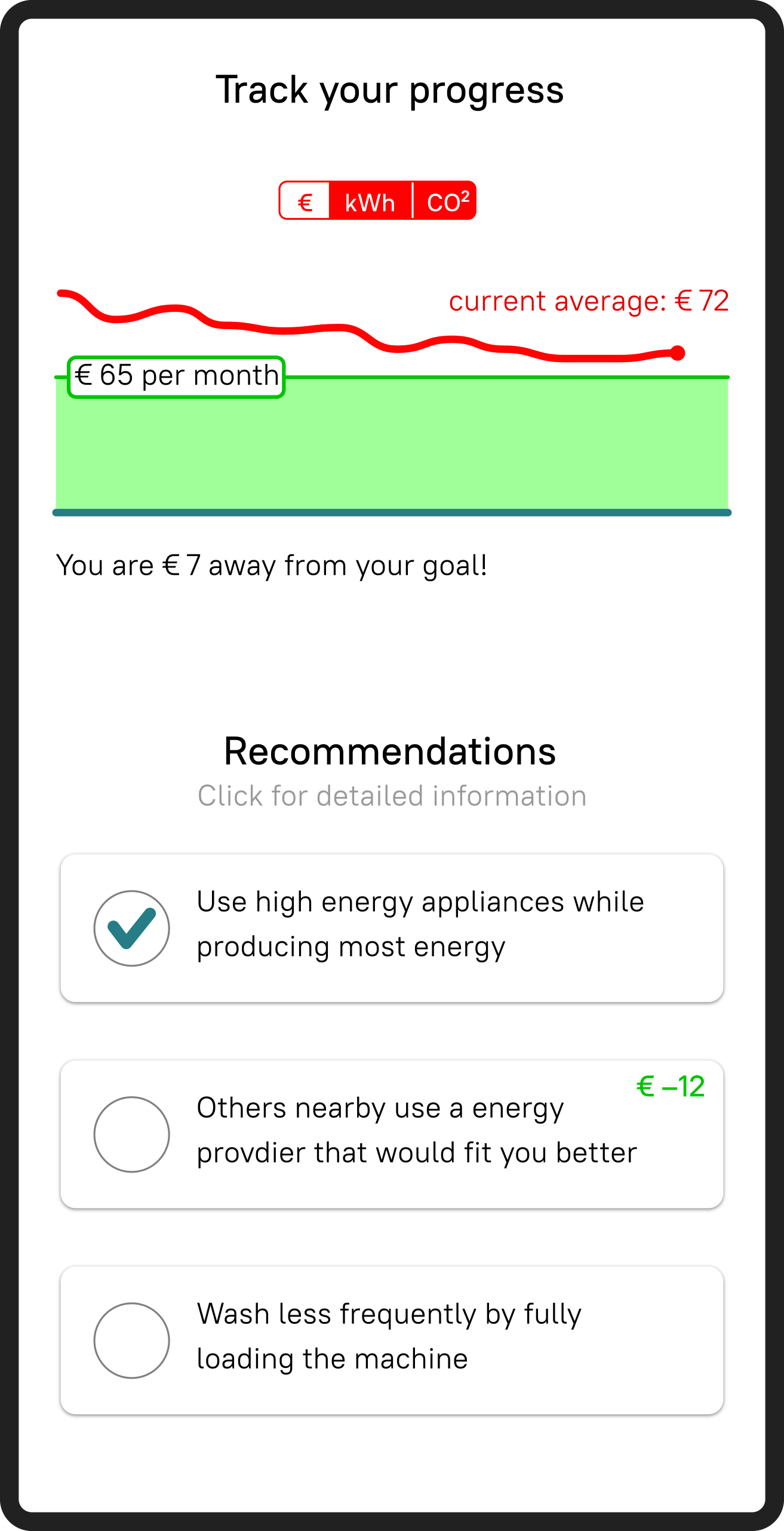Image resolution: width=784 pixels, height=1531 pixels.
Task: Click the endpoint dot on the red line
Action: (x=676, y=353)
